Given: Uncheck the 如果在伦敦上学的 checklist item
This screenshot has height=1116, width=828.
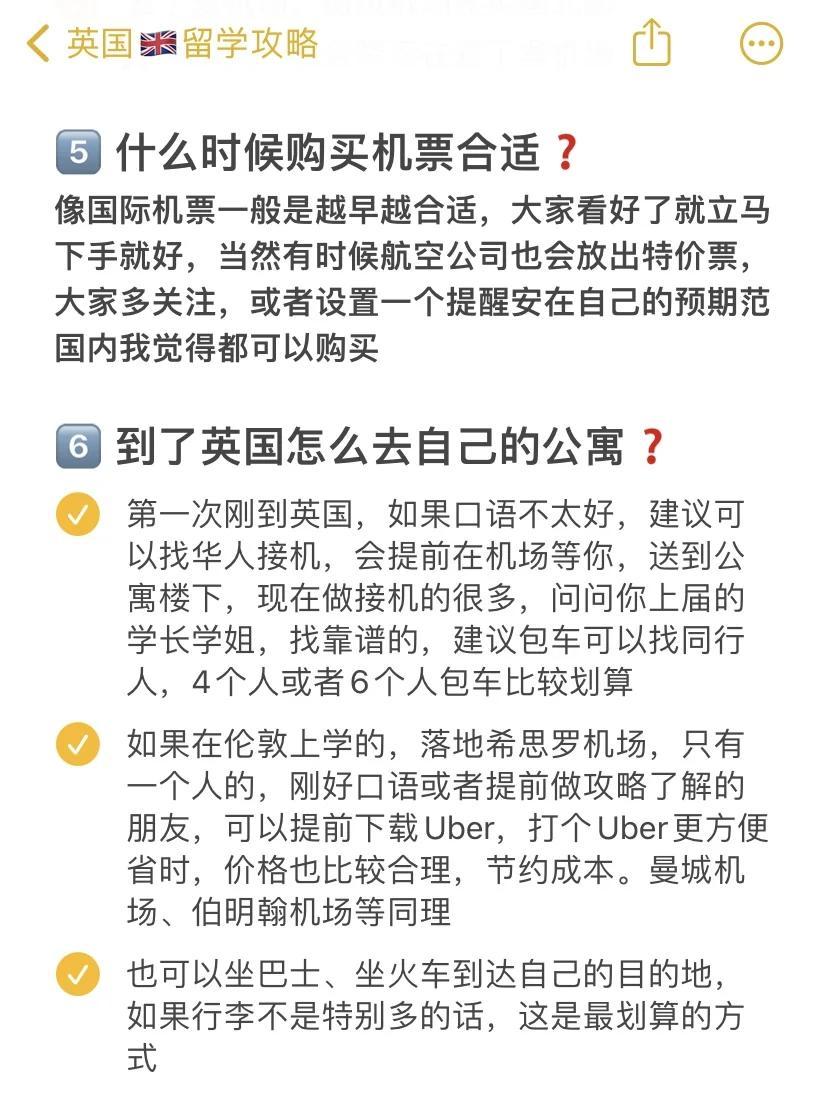Looking at the screenshot, I should click(77, 744).
